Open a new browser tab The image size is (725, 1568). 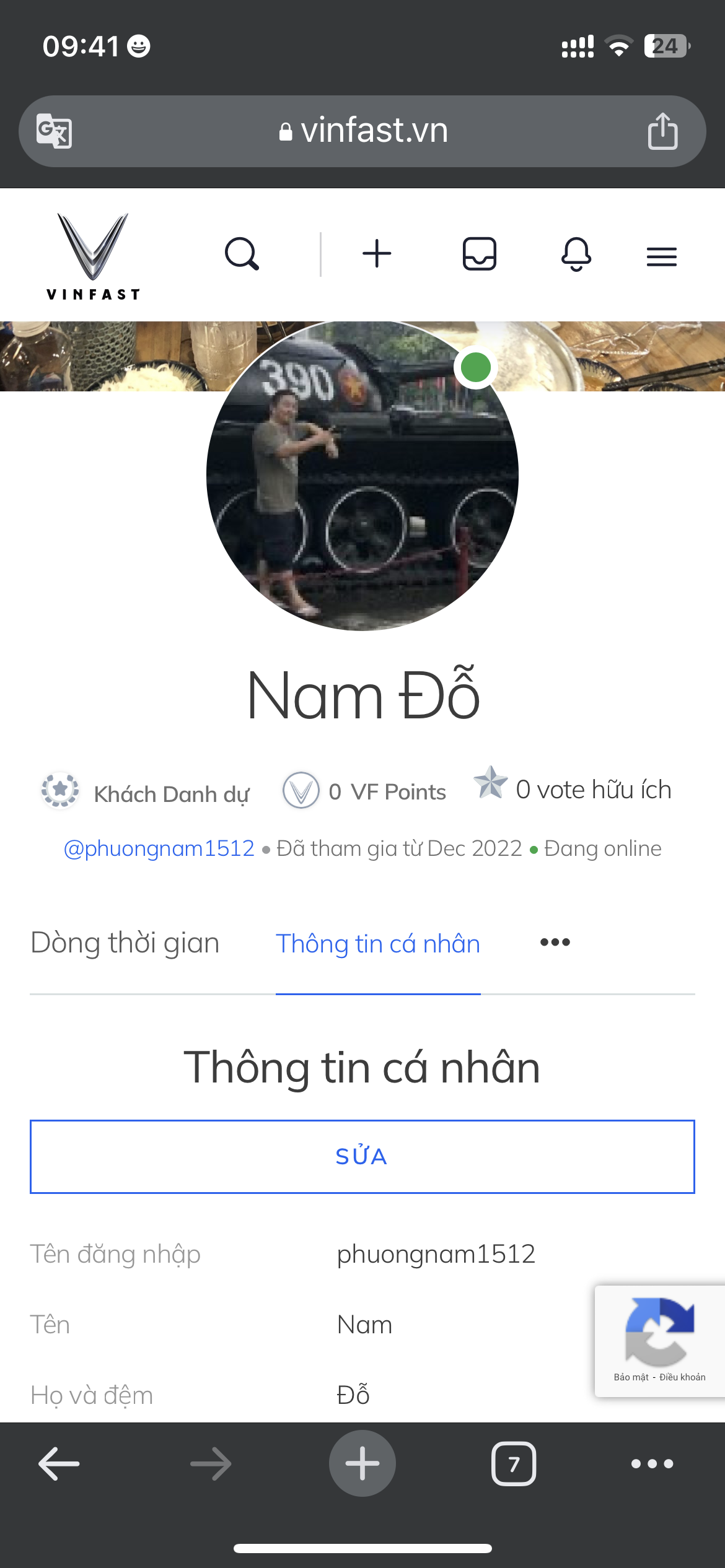[x=362, y=1463]
